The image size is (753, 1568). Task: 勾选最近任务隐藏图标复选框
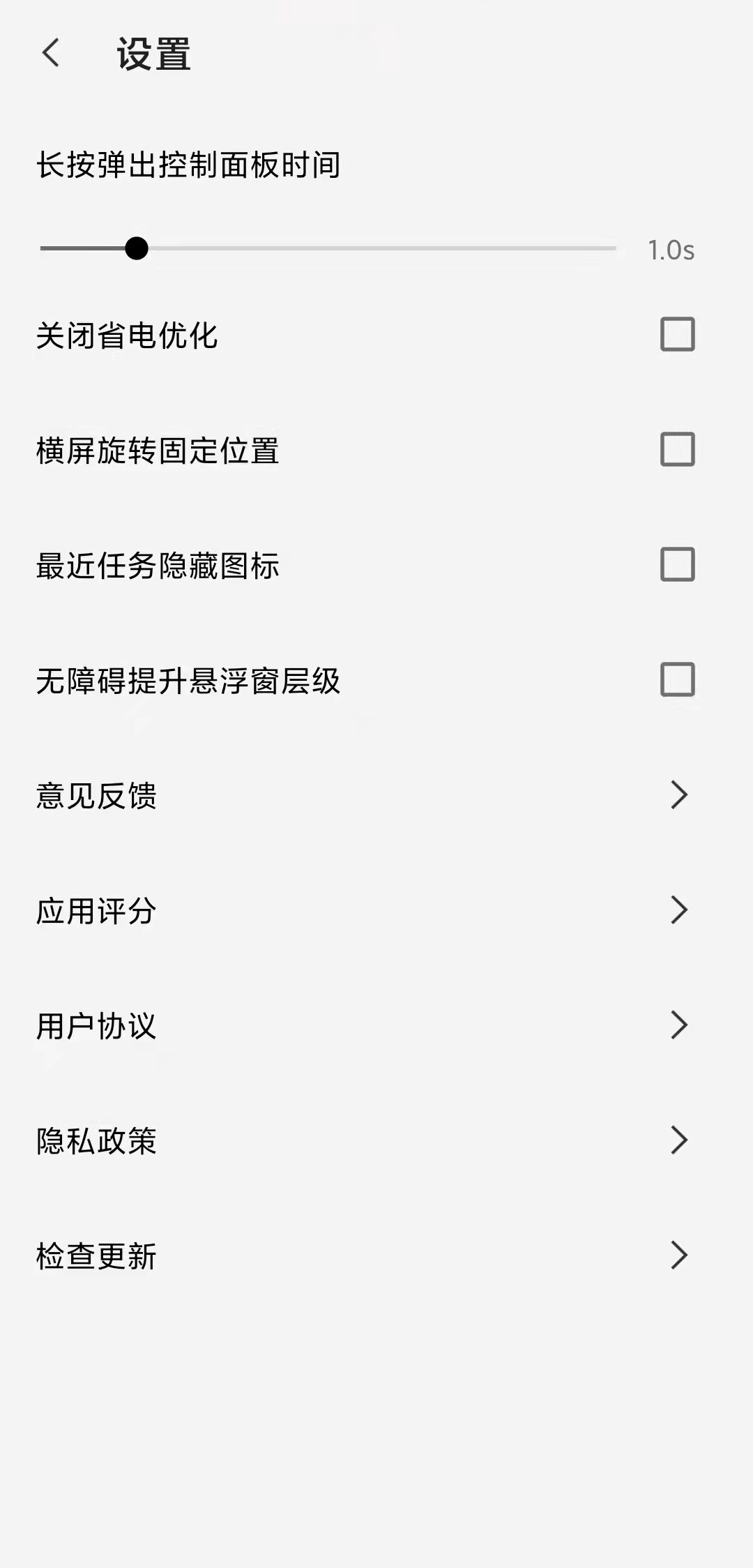(x=676, y=566)
